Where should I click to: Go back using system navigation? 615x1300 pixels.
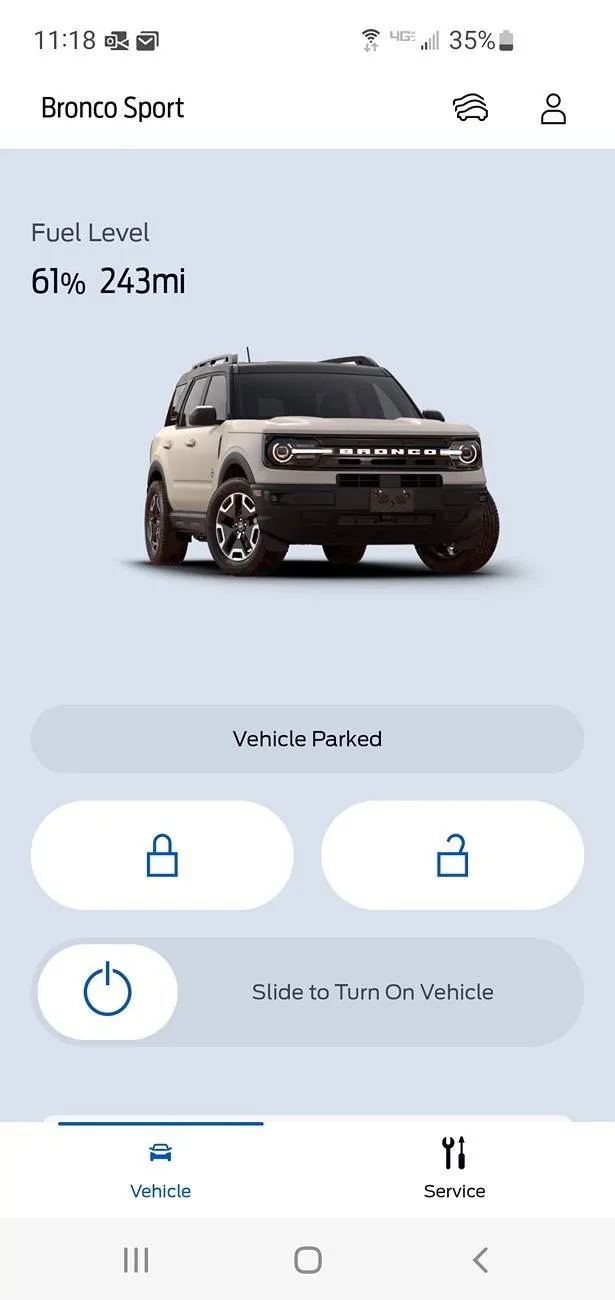480,1260
